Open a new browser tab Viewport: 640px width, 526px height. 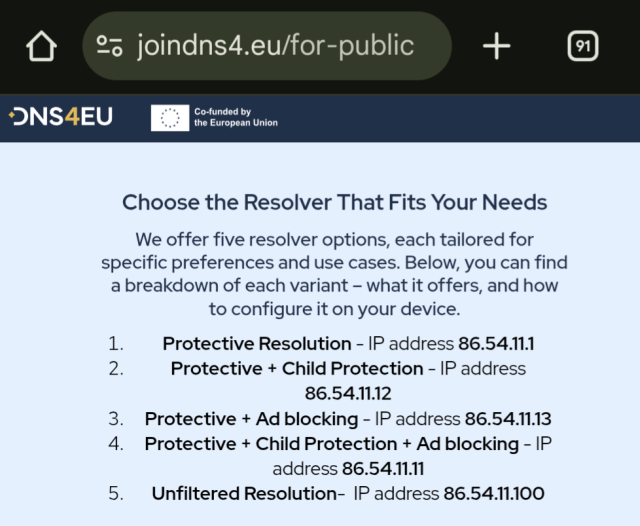[x=496, y=46]
